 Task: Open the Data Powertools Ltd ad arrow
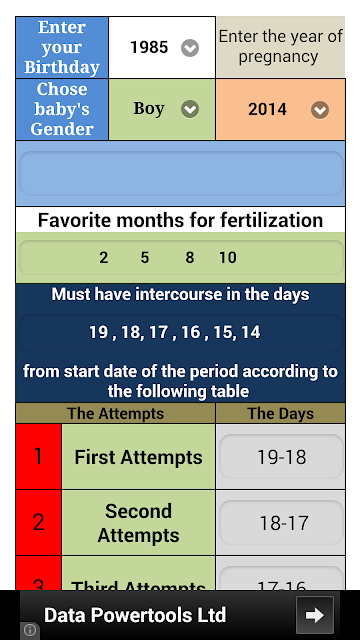tap(315, 615)
